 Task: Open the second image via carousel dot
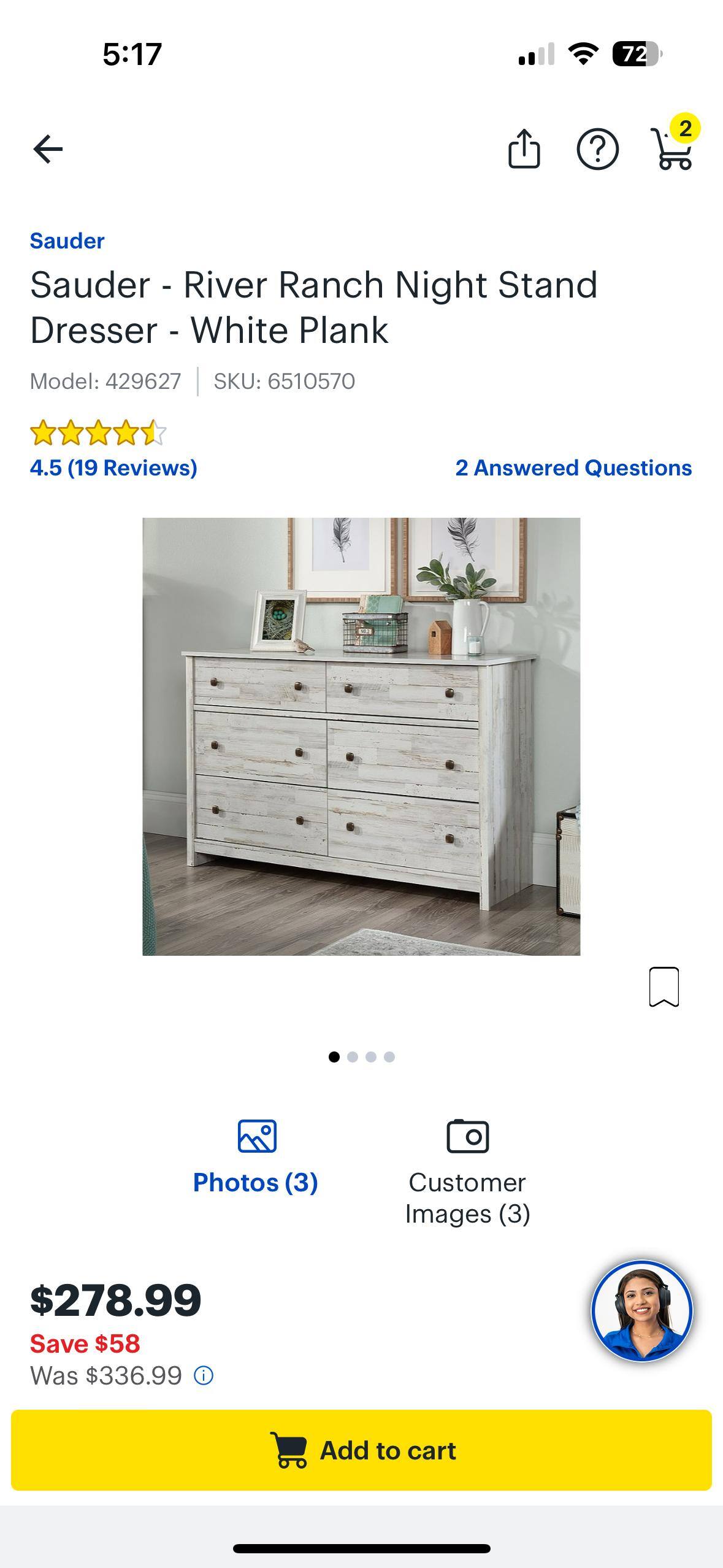pos(353,1056)
